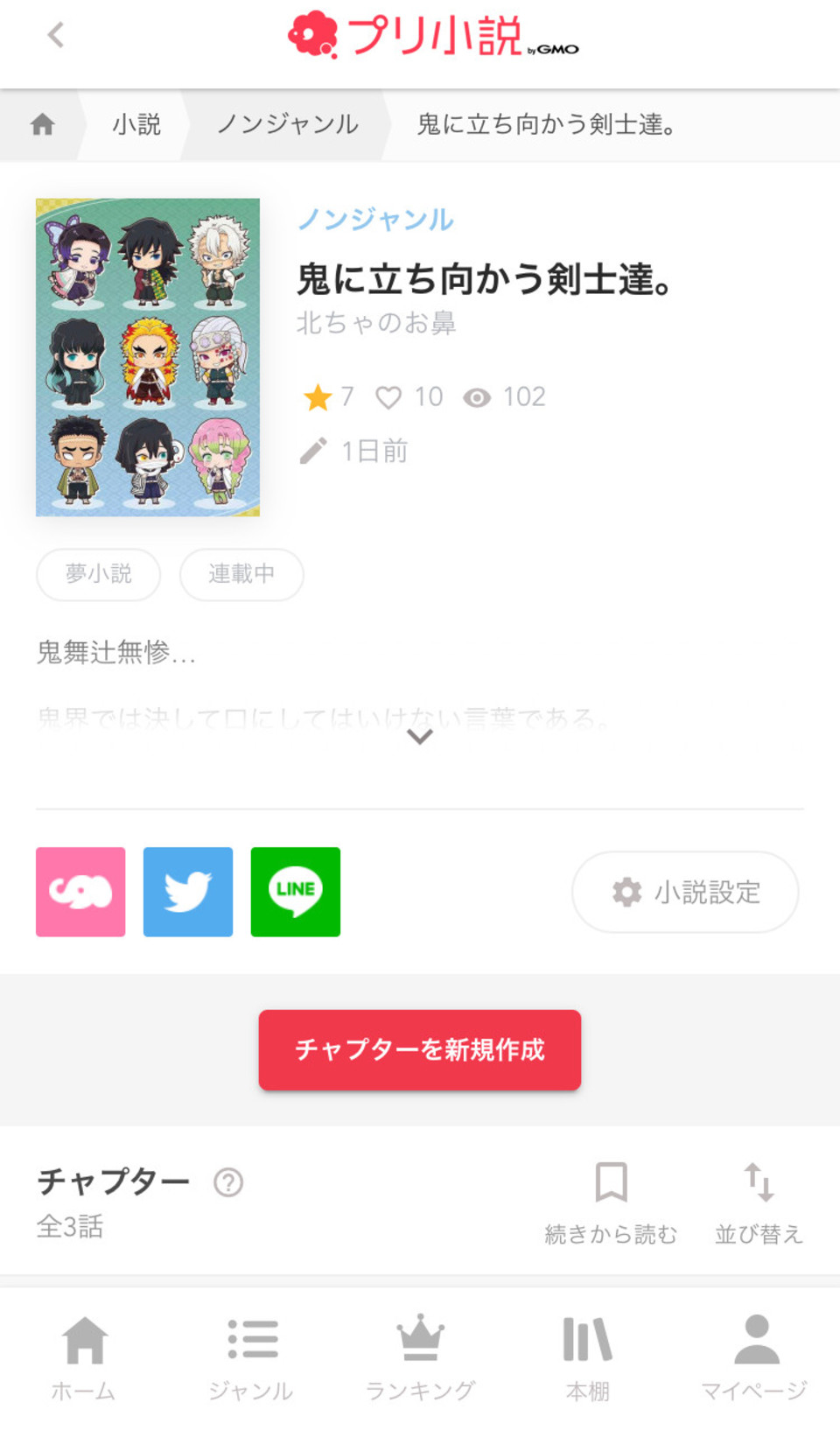Open the 小説 breadcrumb
Image resolution: width=840 pixels, height=1430 pixels.
136,124
